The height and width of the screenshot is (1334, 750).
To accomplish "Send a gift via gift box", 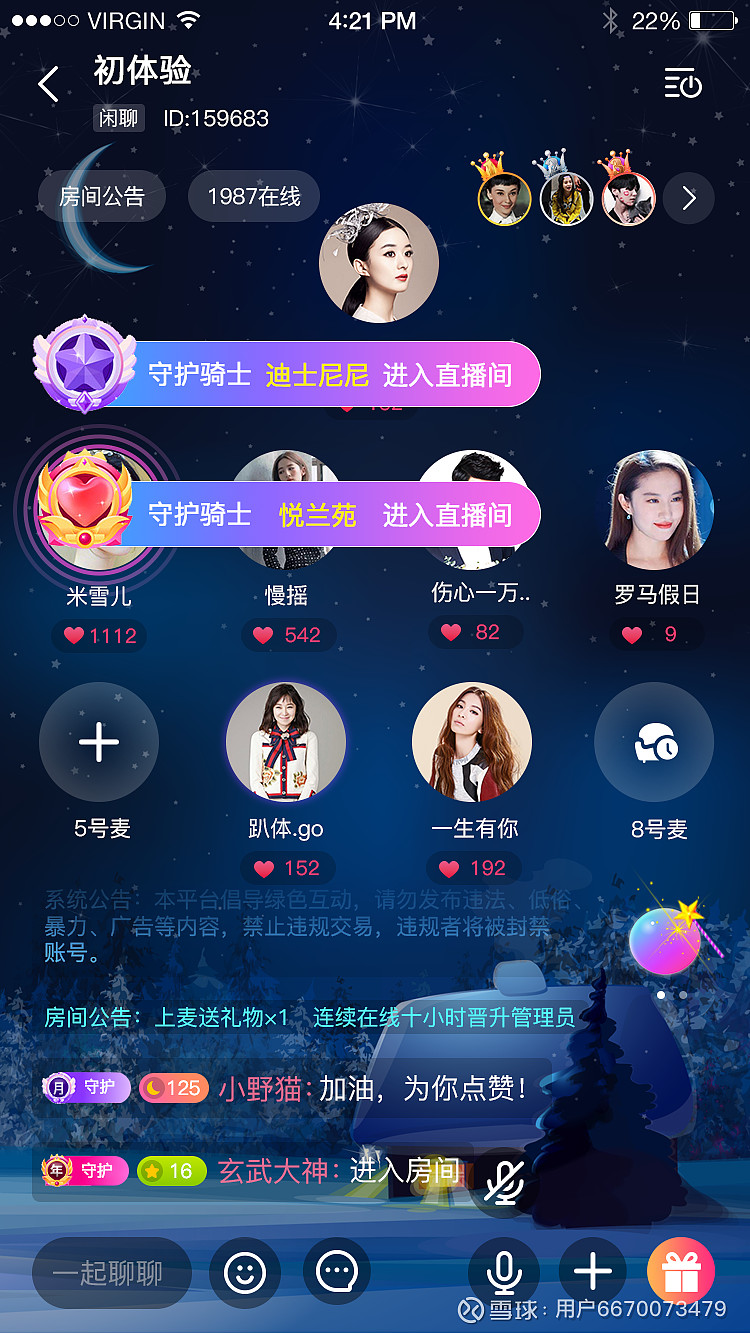I will (681, 1273).
